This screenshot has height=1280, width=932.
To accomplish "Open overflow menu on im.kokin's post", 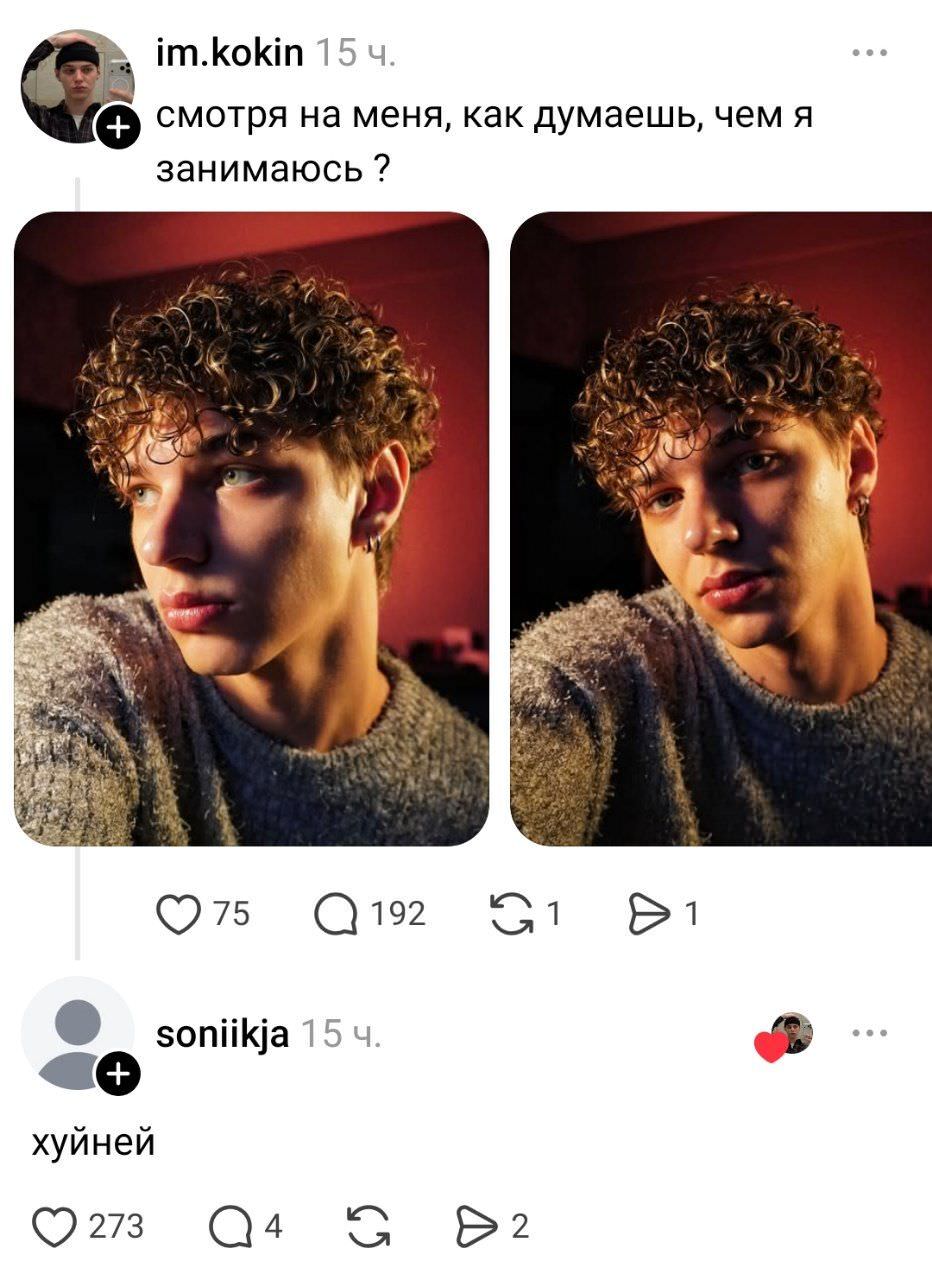I will [869, 53].
